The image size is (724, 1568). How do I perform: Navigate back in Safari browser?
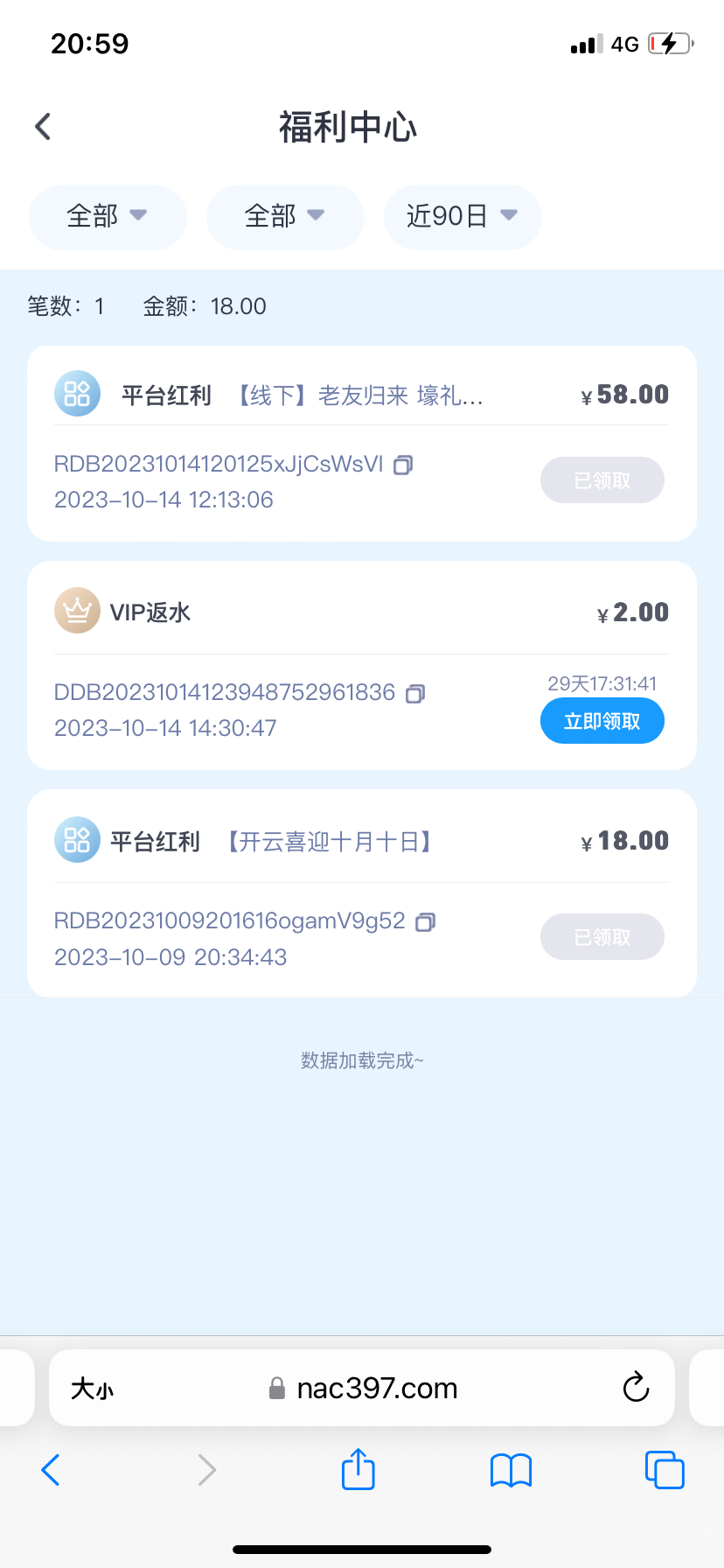tap(51, 1470)
